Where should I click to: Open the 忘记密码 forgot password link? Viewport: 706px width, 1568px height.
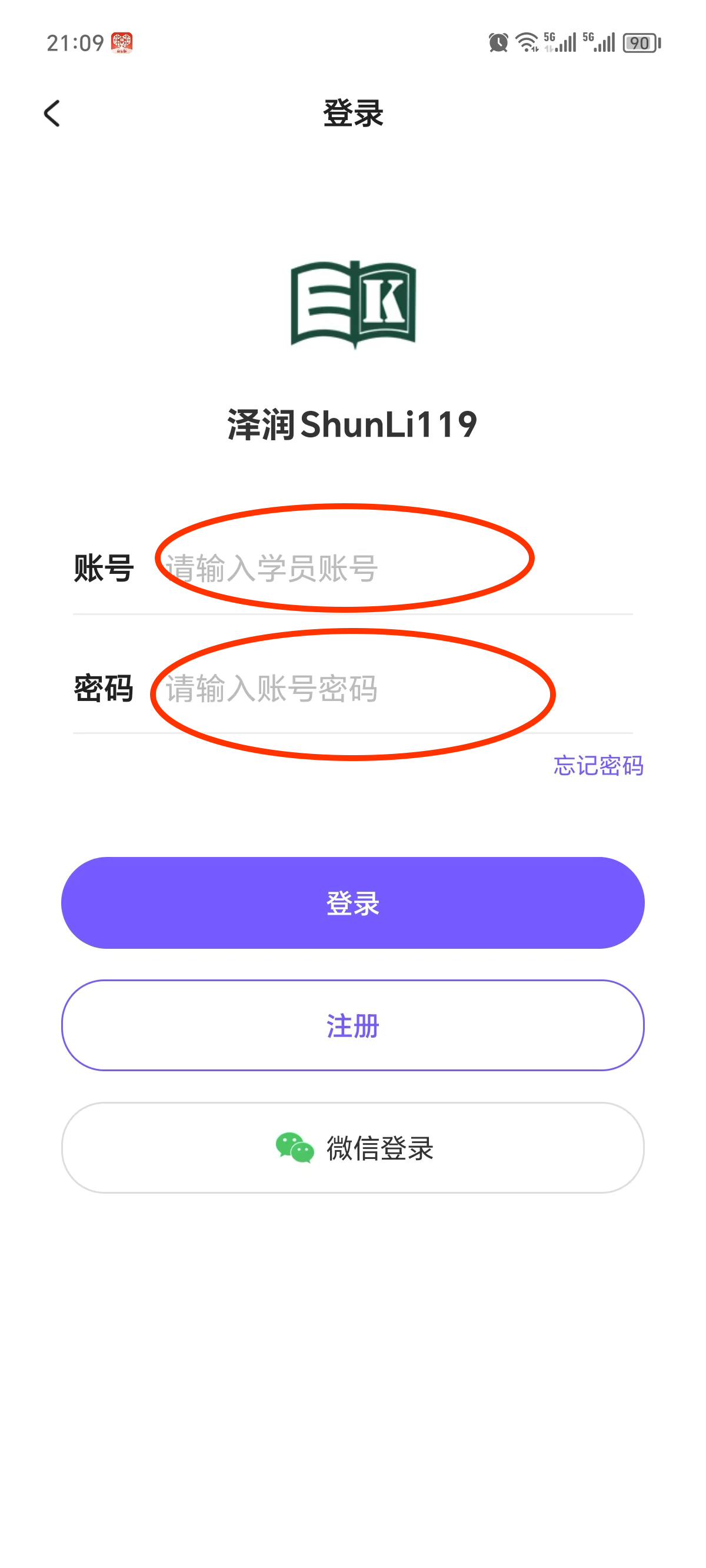598,765
